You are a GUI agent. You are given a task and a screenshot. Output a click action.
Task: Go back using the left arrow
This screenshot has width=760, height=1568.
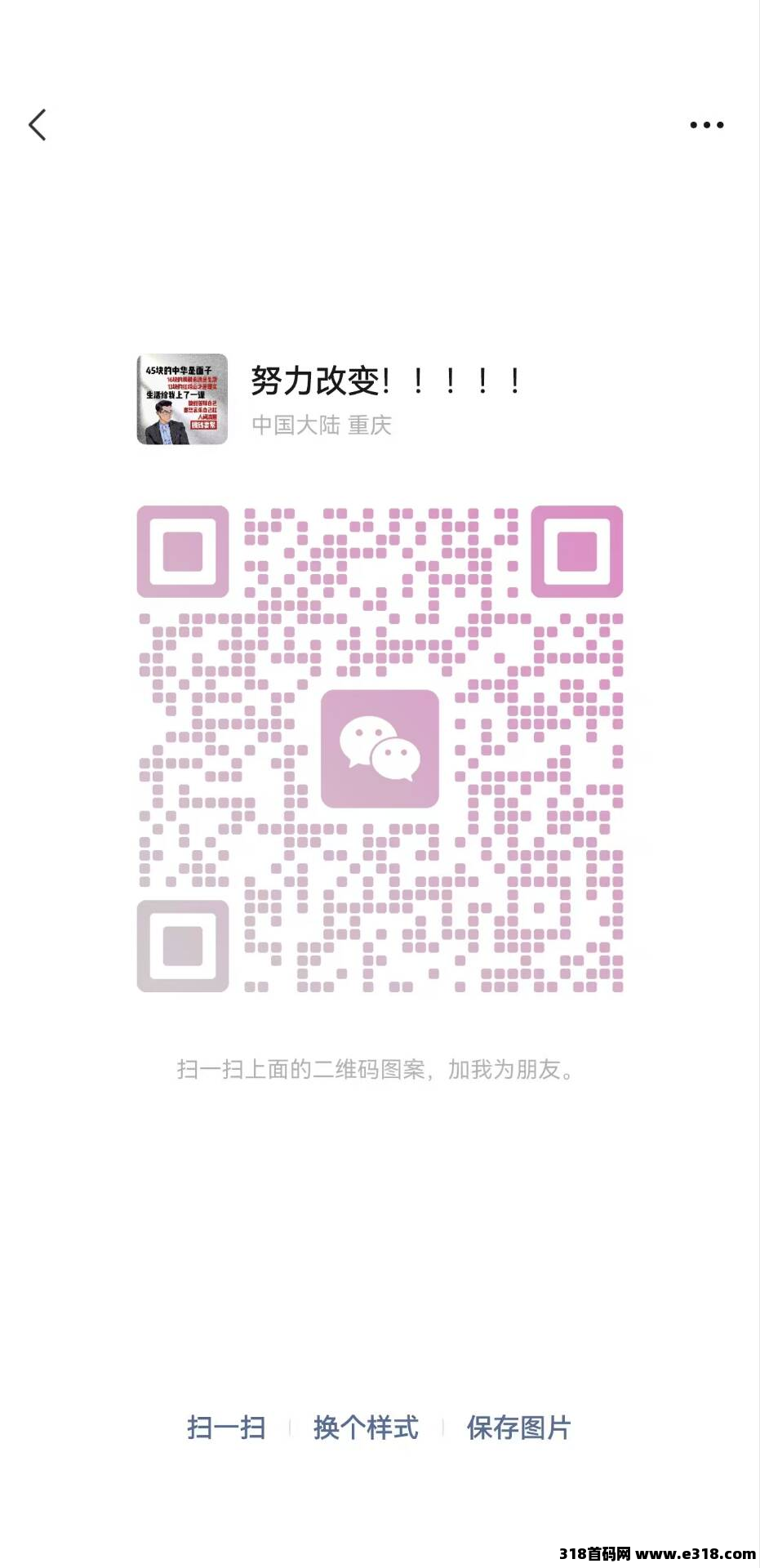click(38, 125)
